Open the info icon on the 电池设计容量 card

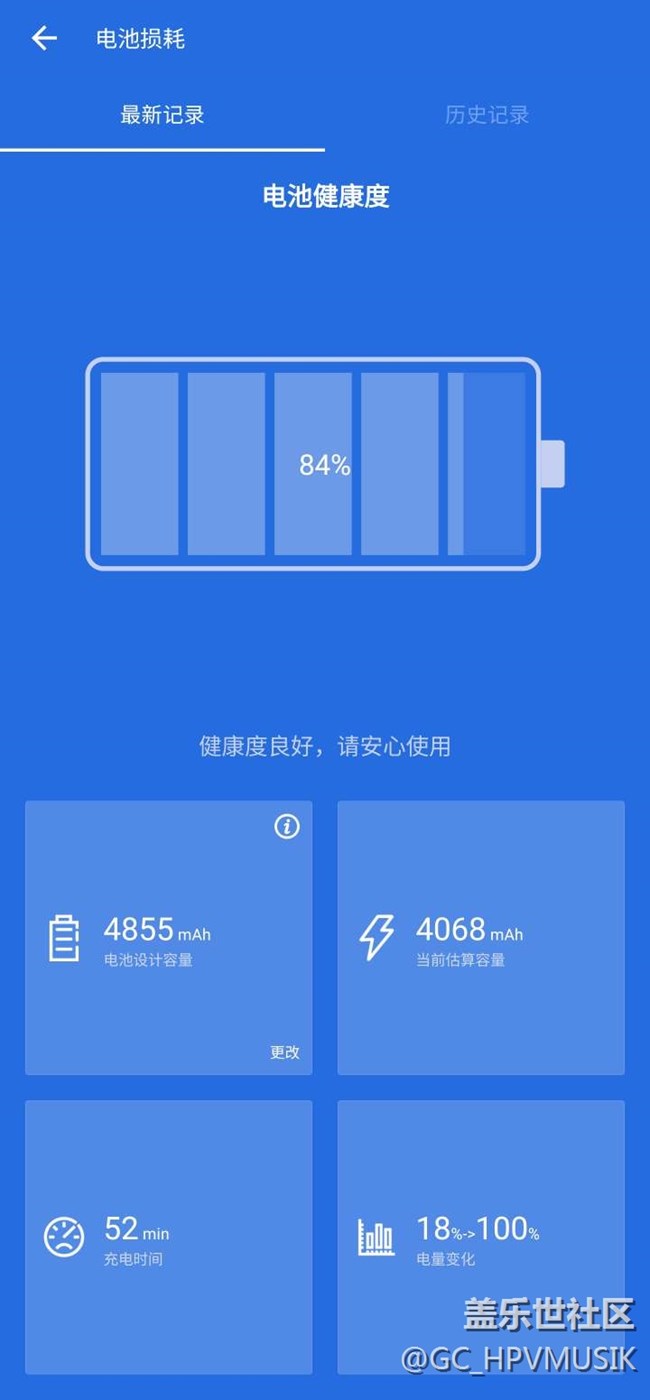[x=287, y=826]
